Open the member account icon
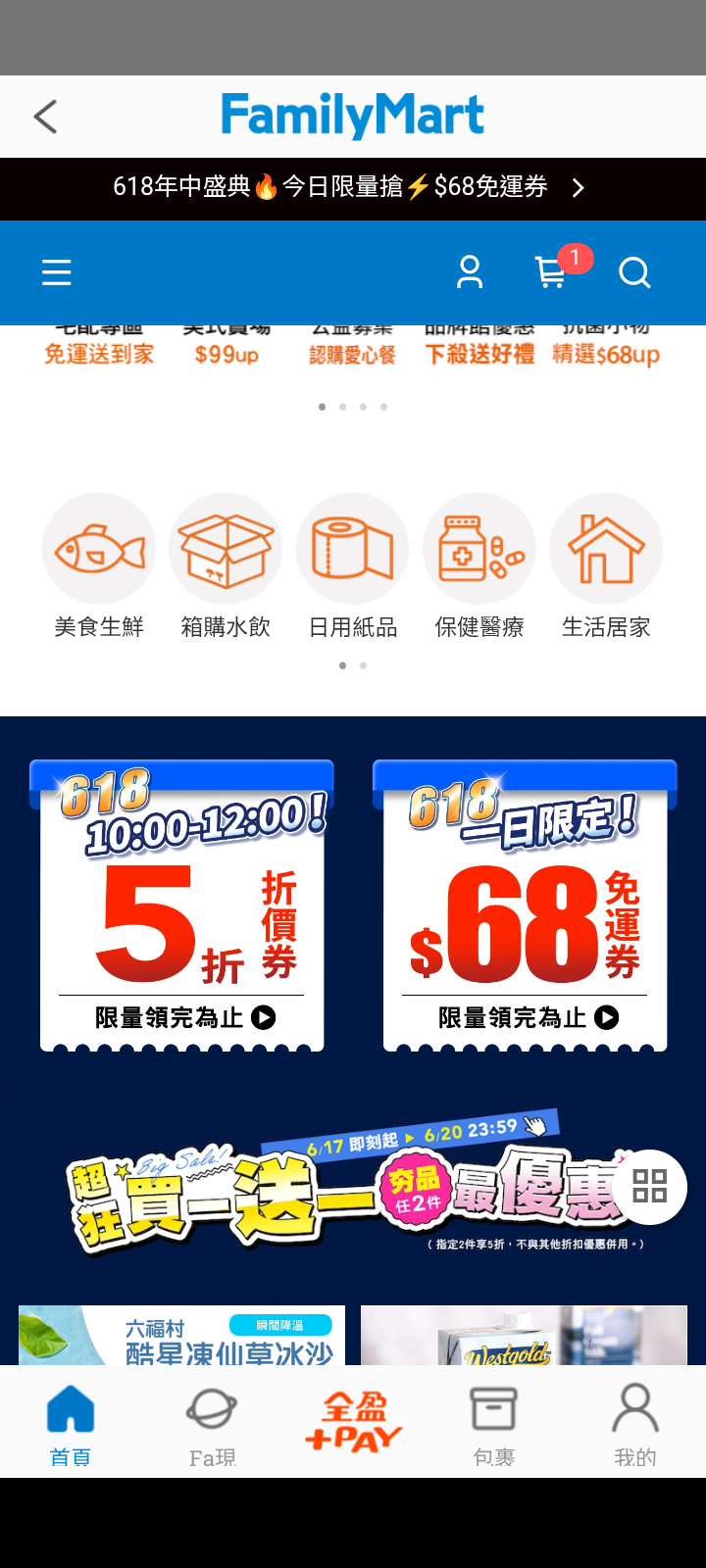This screenshot has height=1568, width=706. point(470,272)
